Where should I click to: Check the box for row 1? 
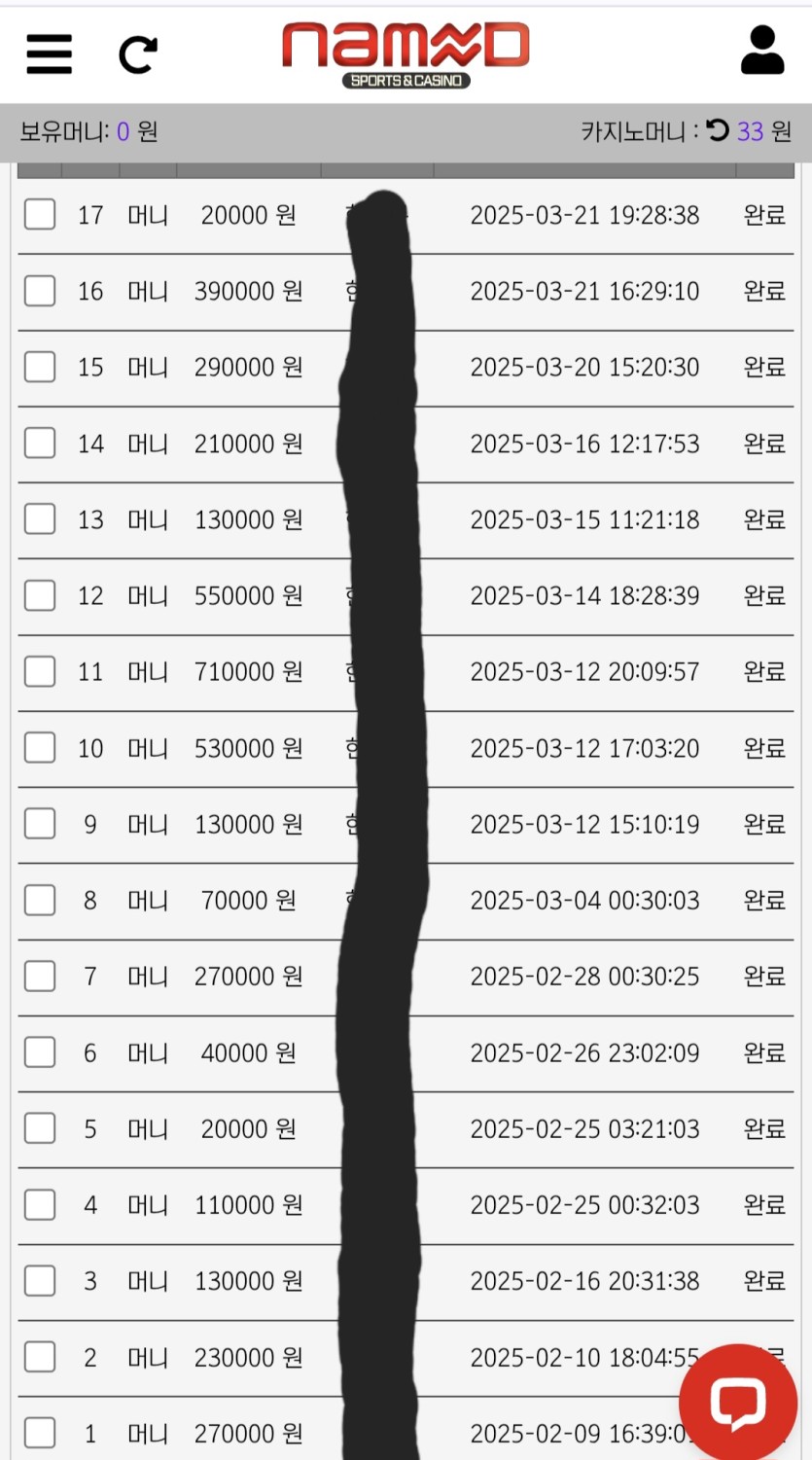(40, 1433)
